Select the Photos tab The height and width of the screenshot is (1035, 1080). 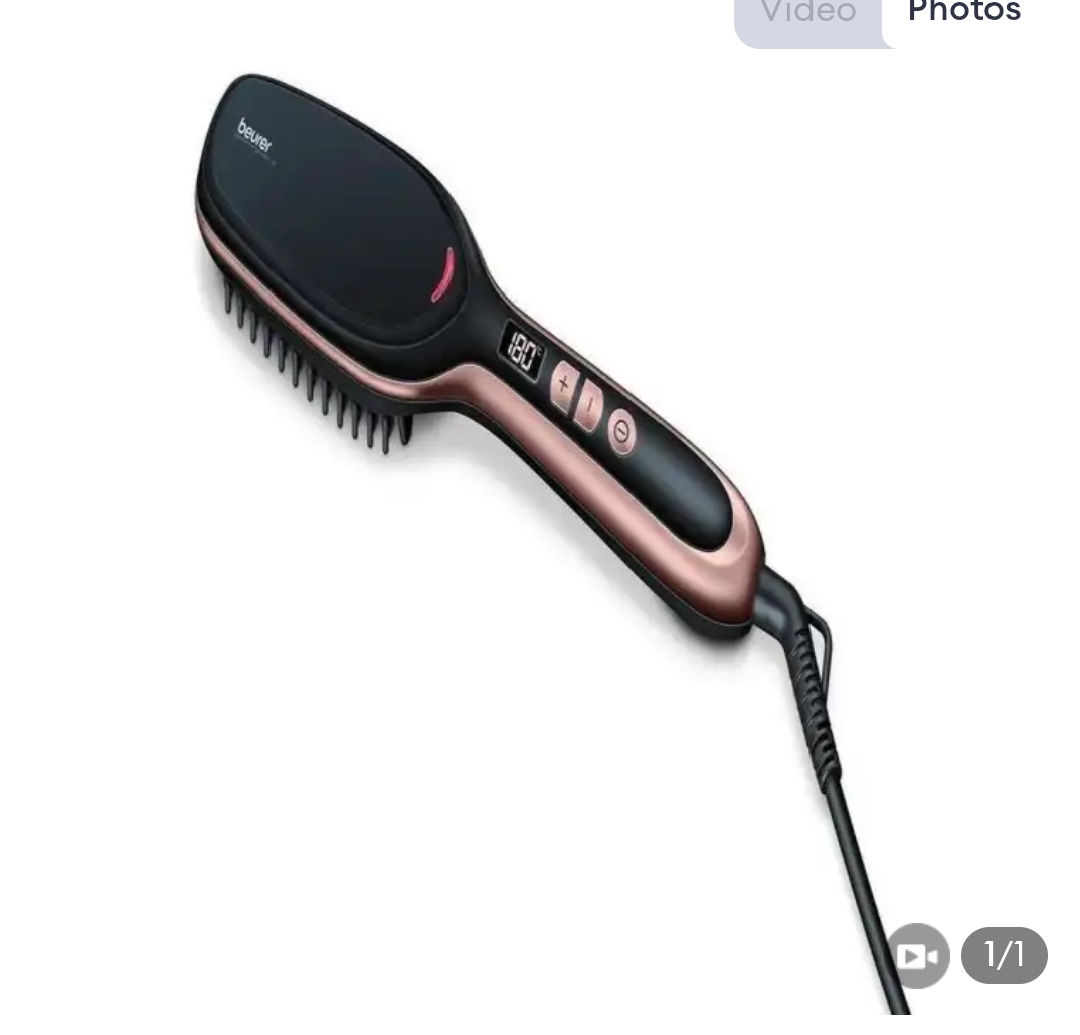point(964,14)
